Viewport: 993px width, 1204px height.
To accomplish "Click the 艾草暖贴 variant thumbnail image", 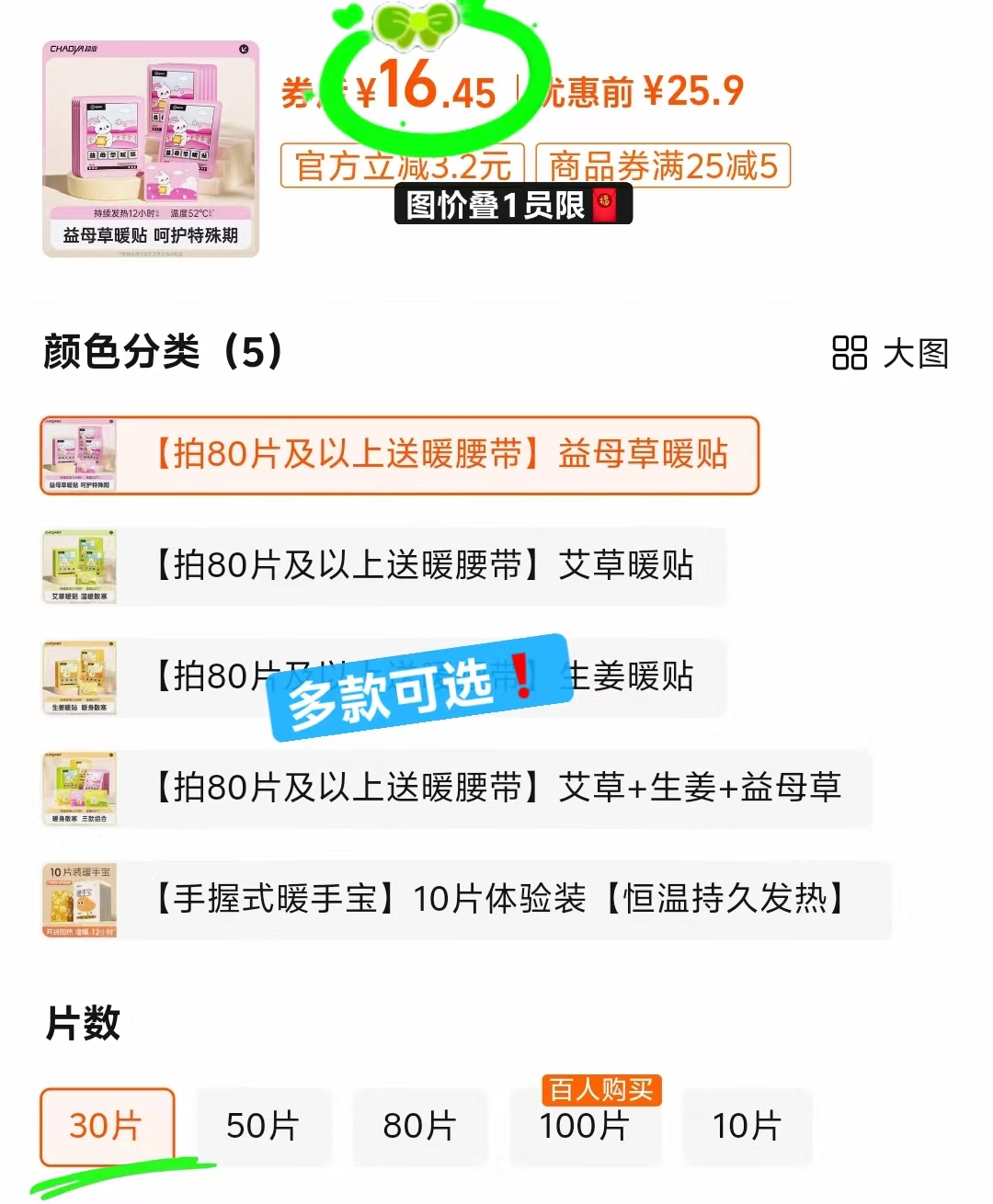I will (81, 566).
